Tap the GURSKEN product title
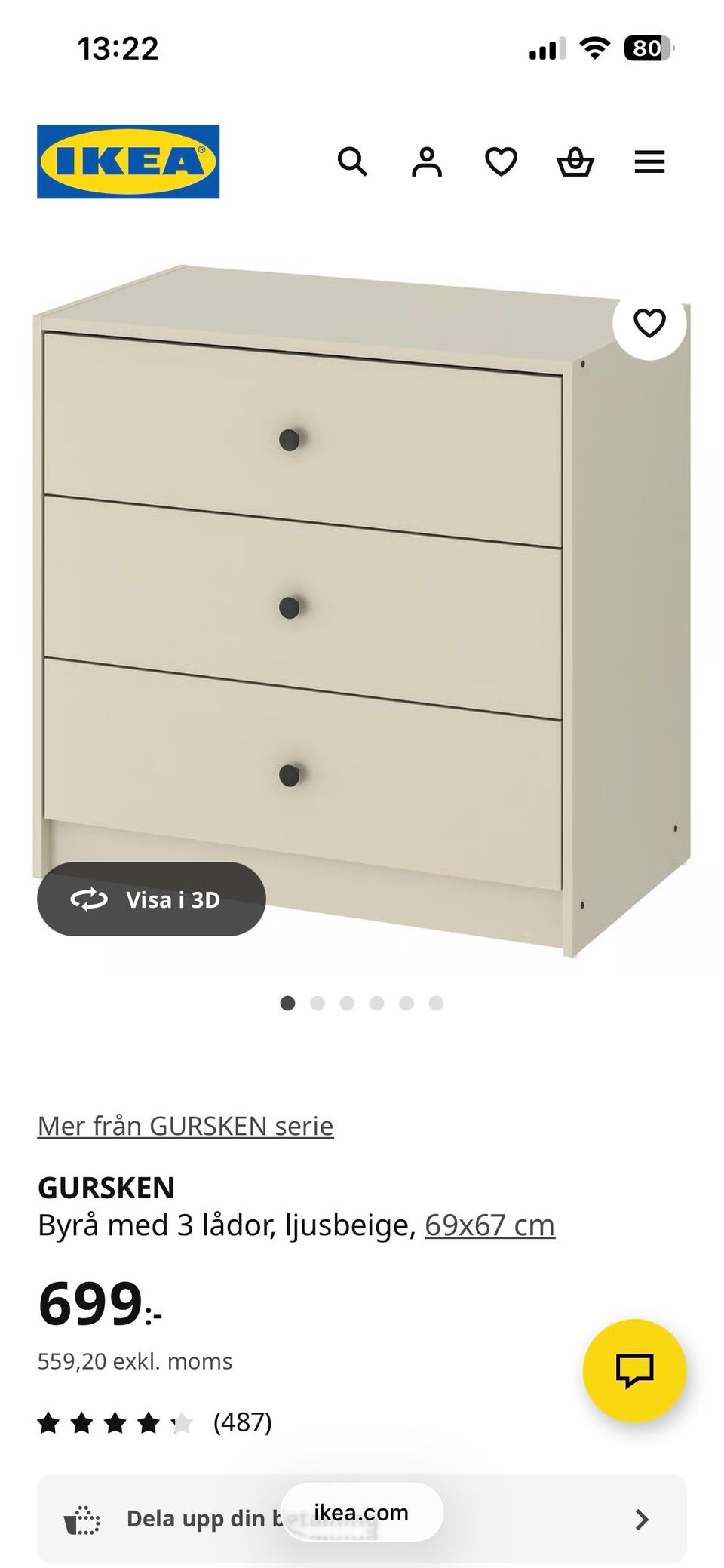 tap(106, 1187)
